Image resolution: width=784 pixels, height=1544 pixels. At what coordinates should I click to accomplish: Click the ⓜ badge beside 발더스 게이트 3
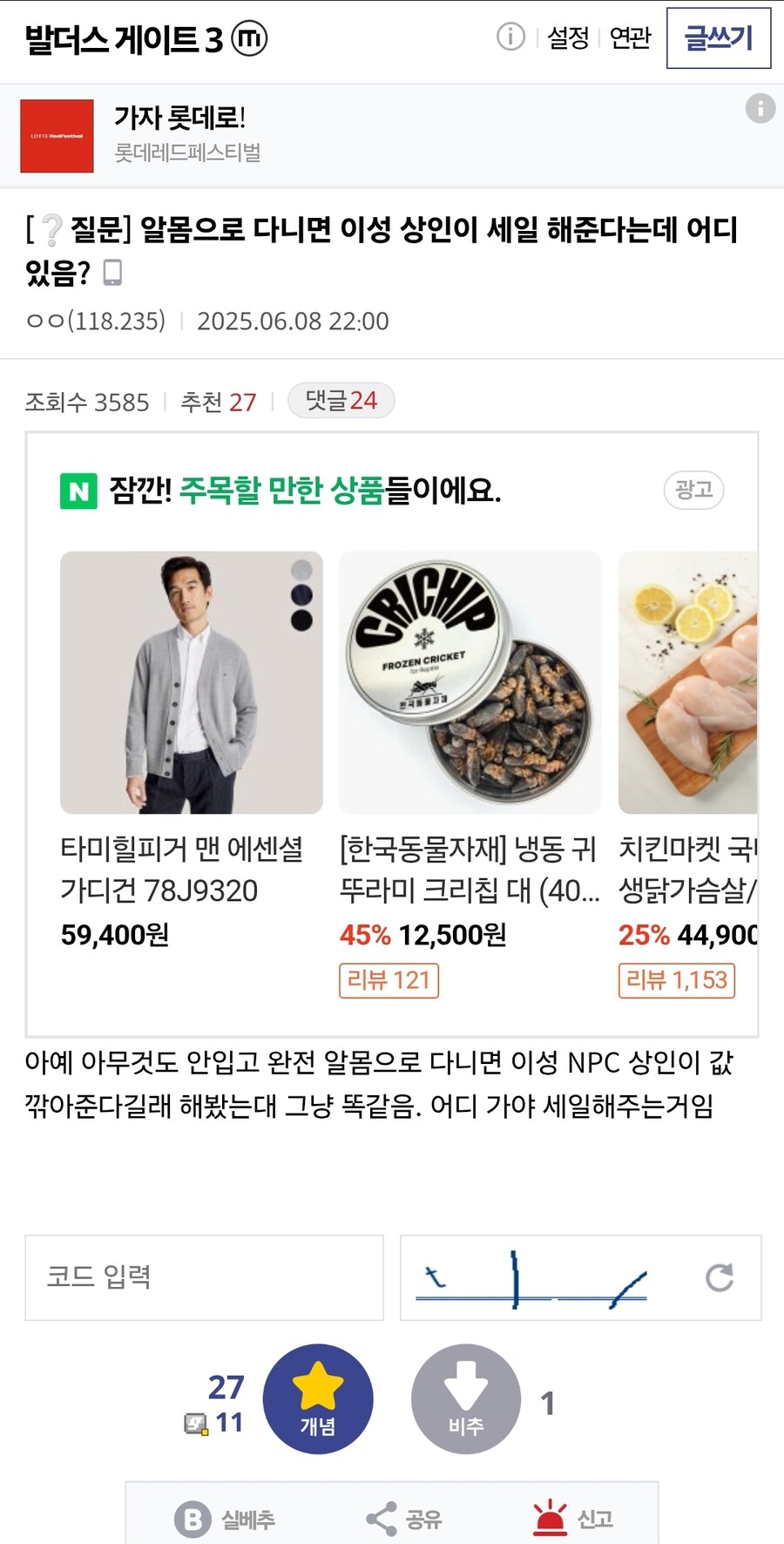tap(250, 37)
